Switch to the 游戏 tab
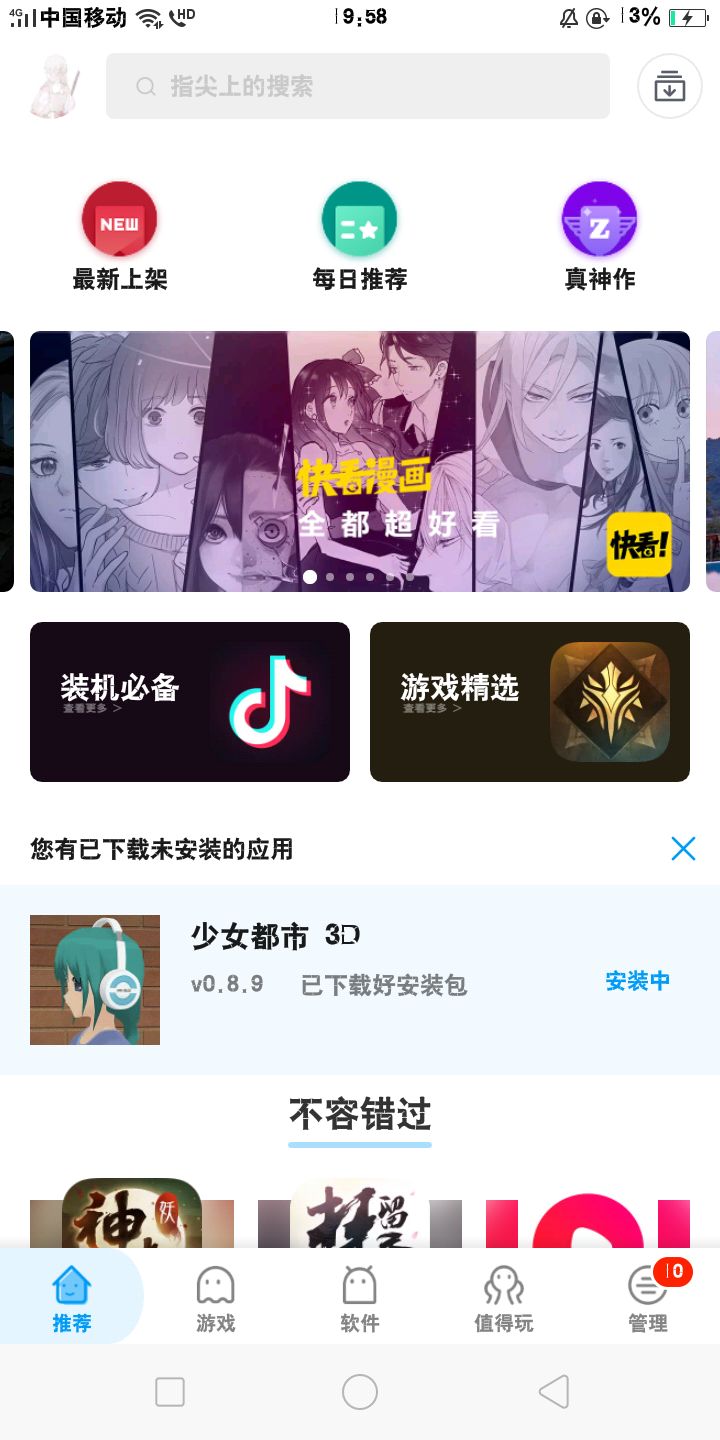 216,1297
